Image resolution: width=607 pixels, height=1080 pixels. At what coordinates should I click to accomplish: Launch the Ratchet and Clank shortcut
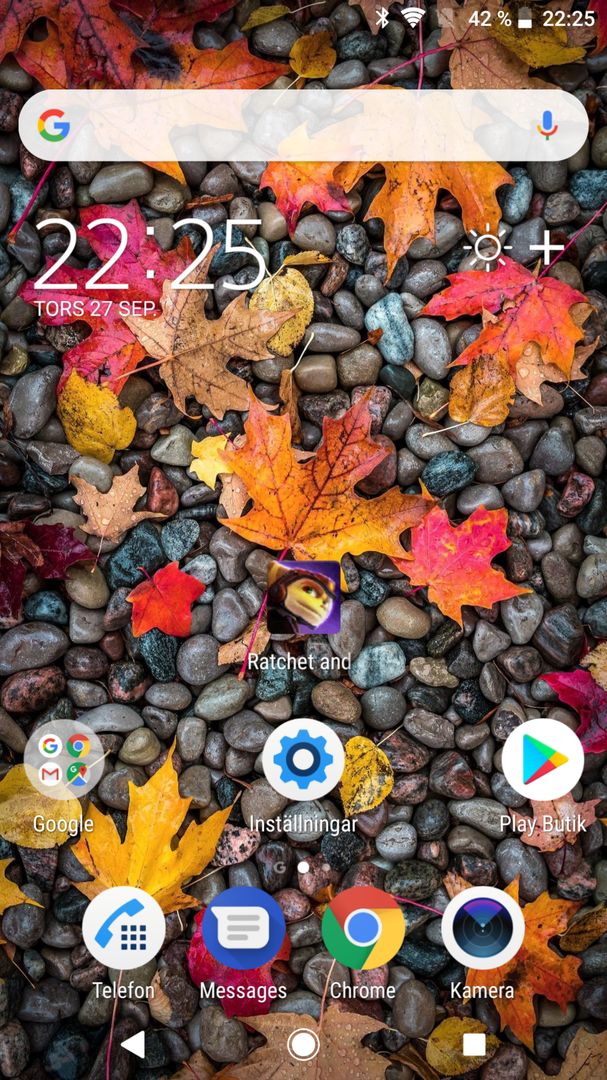[x=303, y=597]
